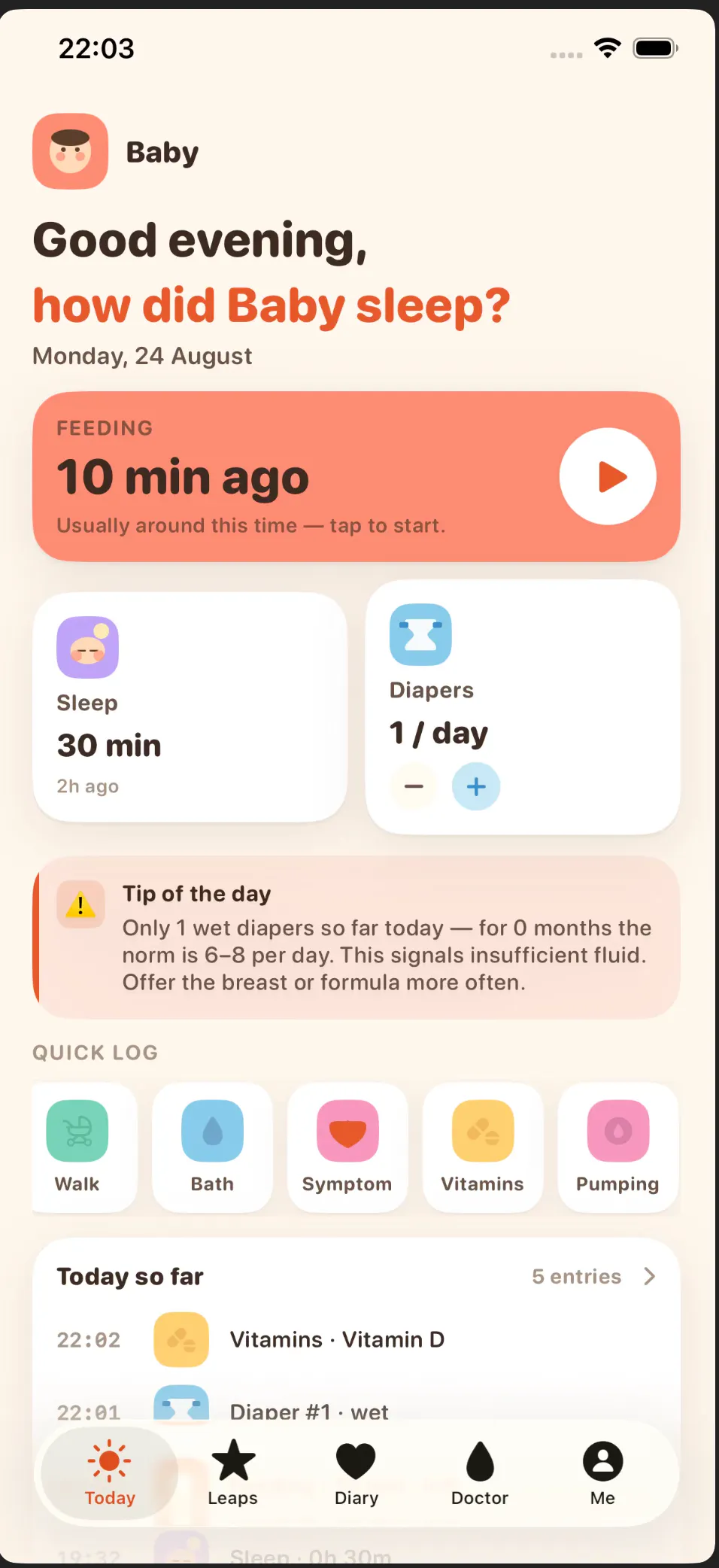The width and height of the screenshot is (719, 1568).
Task: Select the Today tab
Action: tap(110, 1472)
